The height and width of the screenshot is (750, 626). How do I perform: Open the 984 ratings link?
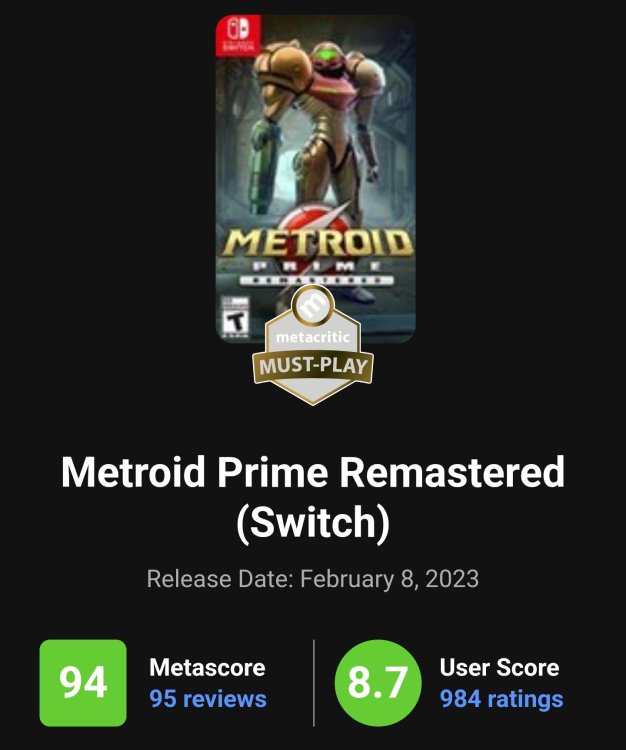501,698
